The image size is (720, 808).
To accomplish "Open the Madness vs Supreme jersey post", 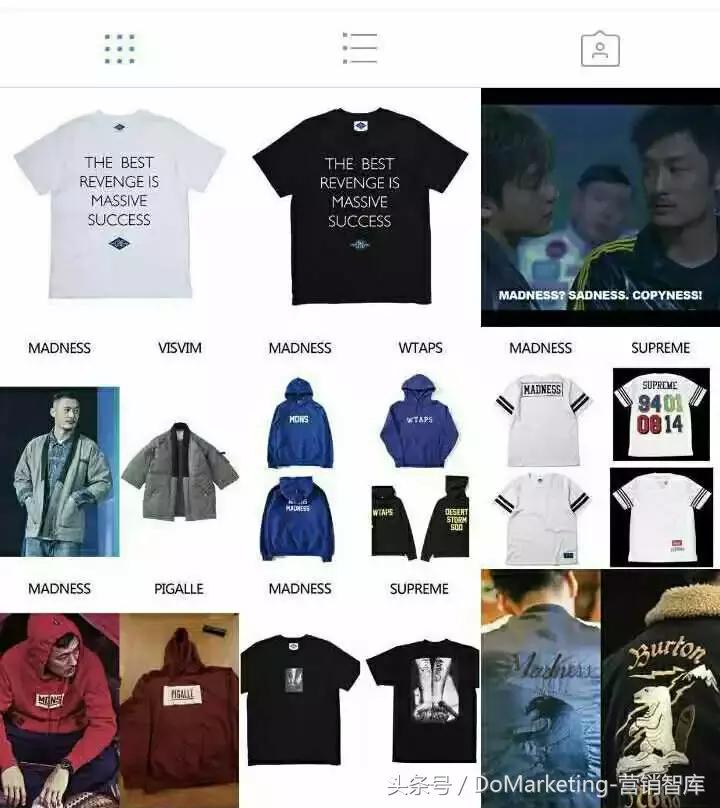I will (x=600, y=460).
